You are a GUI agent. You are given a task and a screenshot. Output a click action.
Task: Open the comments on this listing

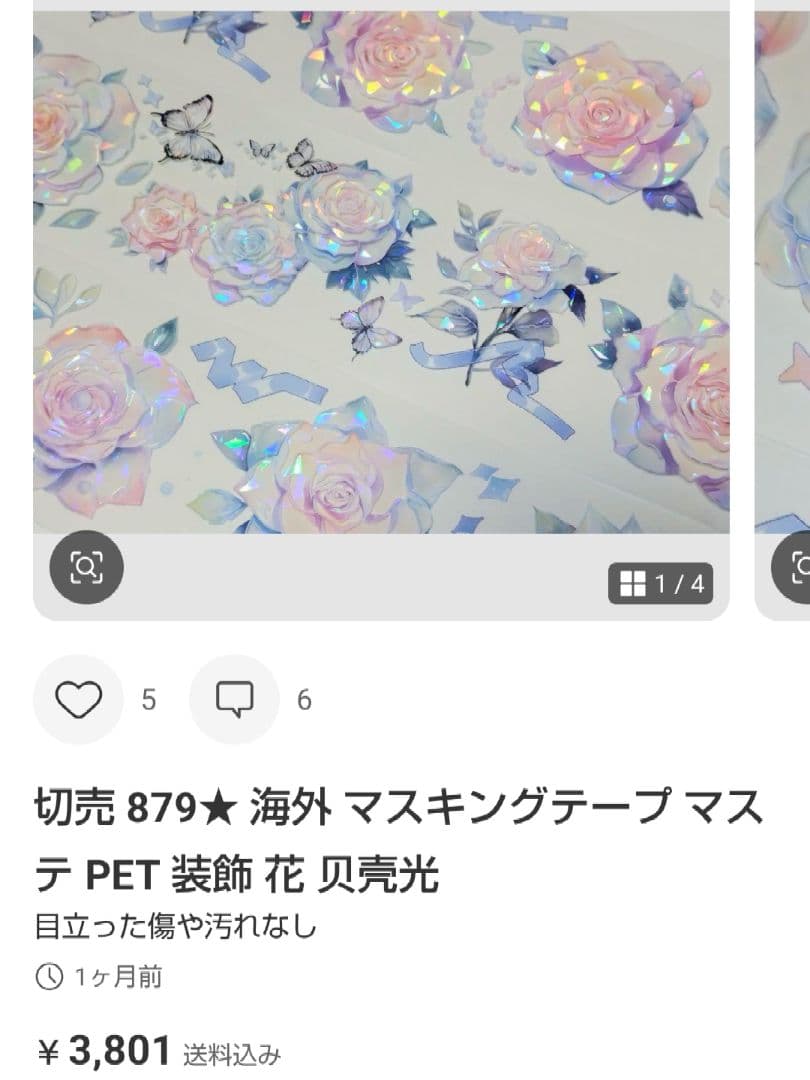tap(234, 700)
